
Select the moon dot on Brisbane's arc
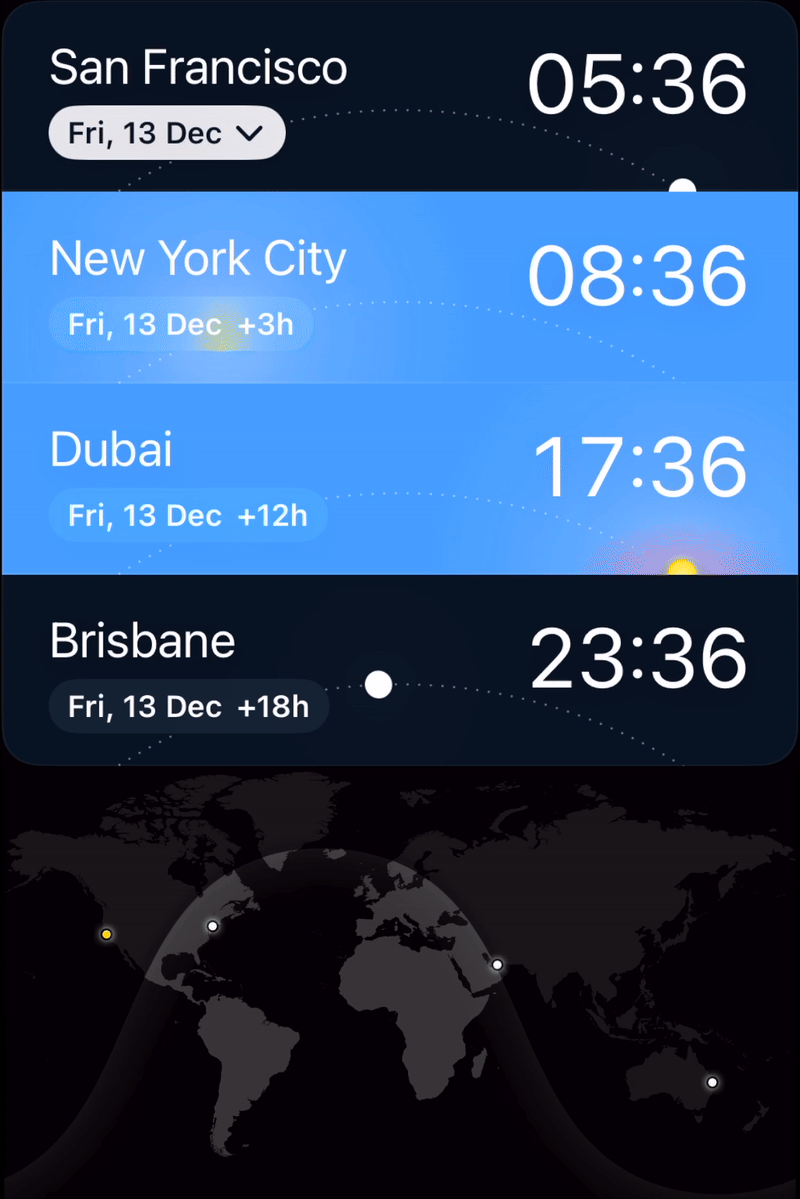[379, 684]
